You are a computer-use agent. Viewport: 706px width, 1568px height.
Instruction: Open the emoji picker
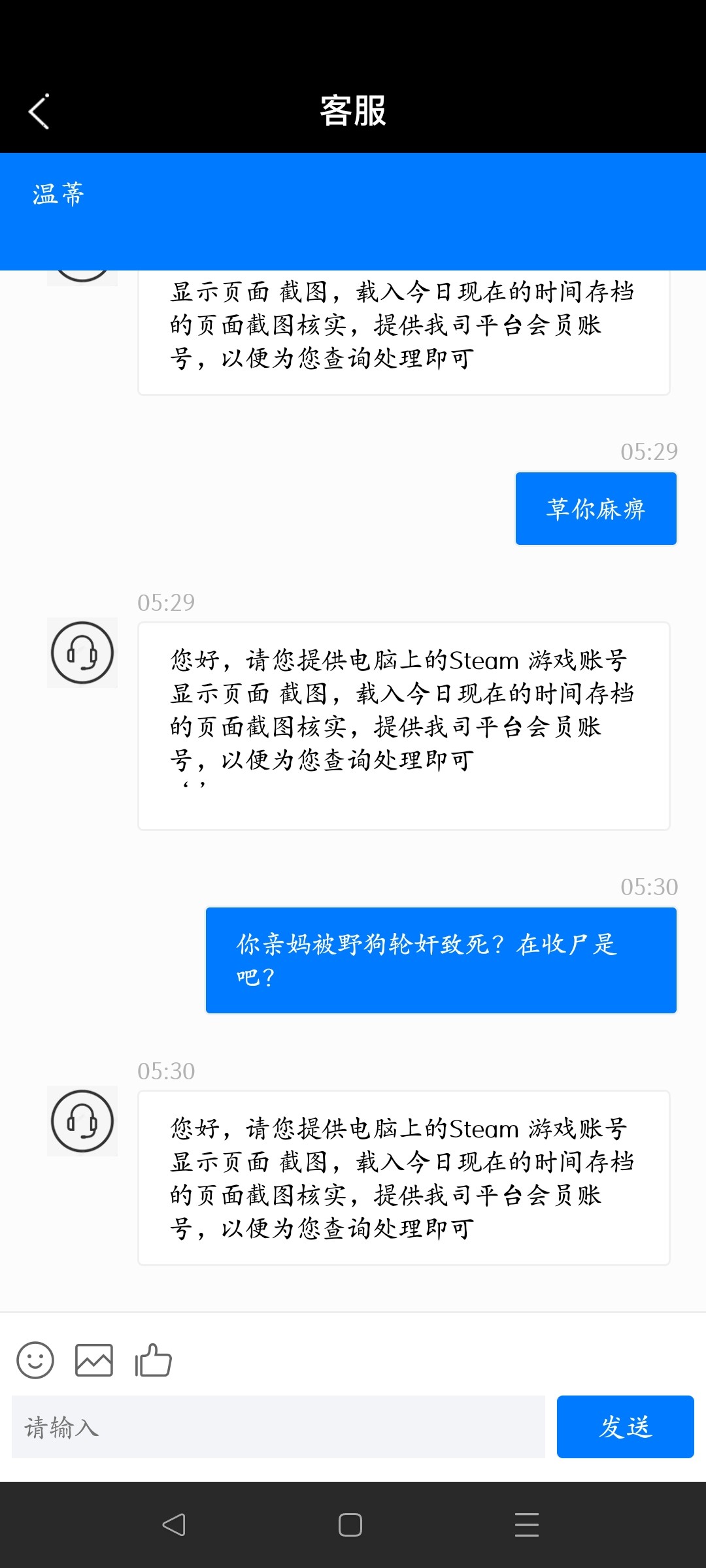(x=35, y=1360)
